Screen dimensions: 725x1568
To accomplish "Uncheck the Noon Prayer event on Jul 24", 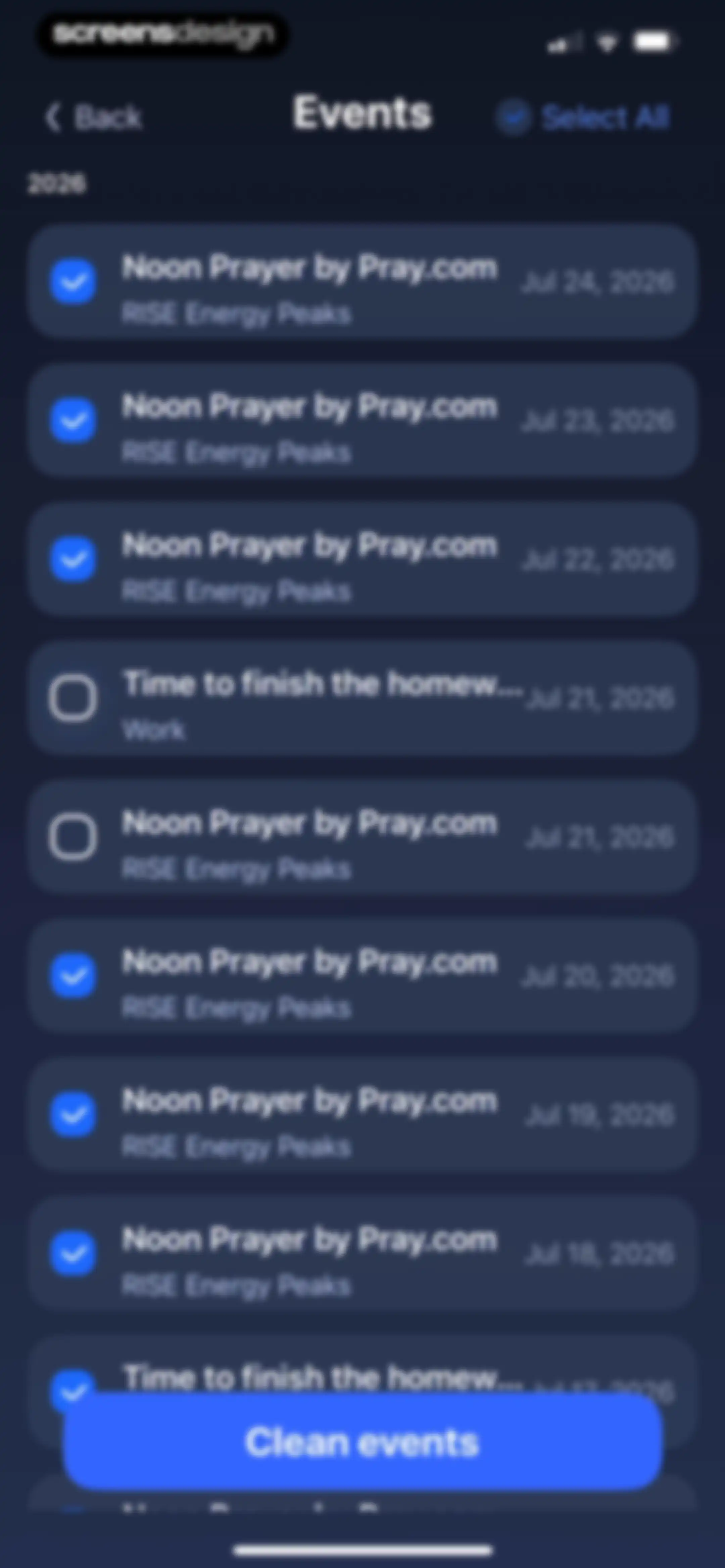I will click(x=73, y=281).
